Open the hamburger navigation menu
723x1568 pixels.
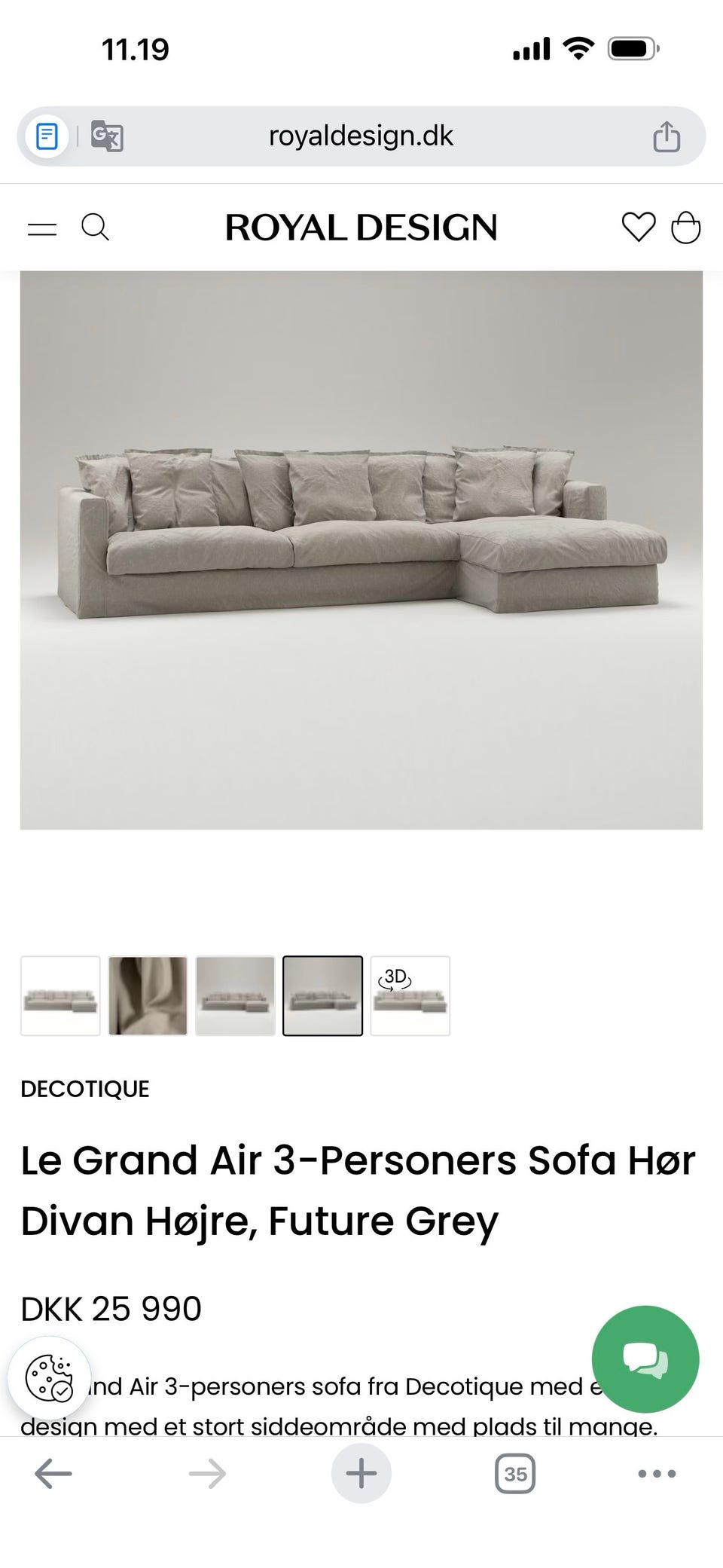point(42,227)
